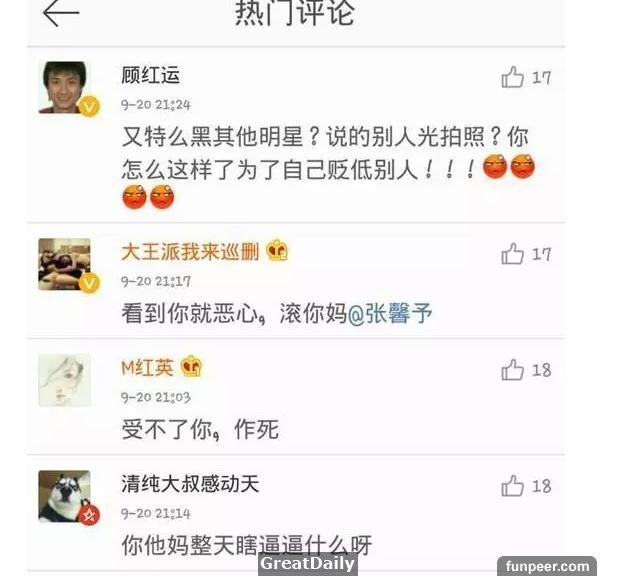Tap the username M红英
This screenshot has height=576, width=617.
tap(147, 368)
